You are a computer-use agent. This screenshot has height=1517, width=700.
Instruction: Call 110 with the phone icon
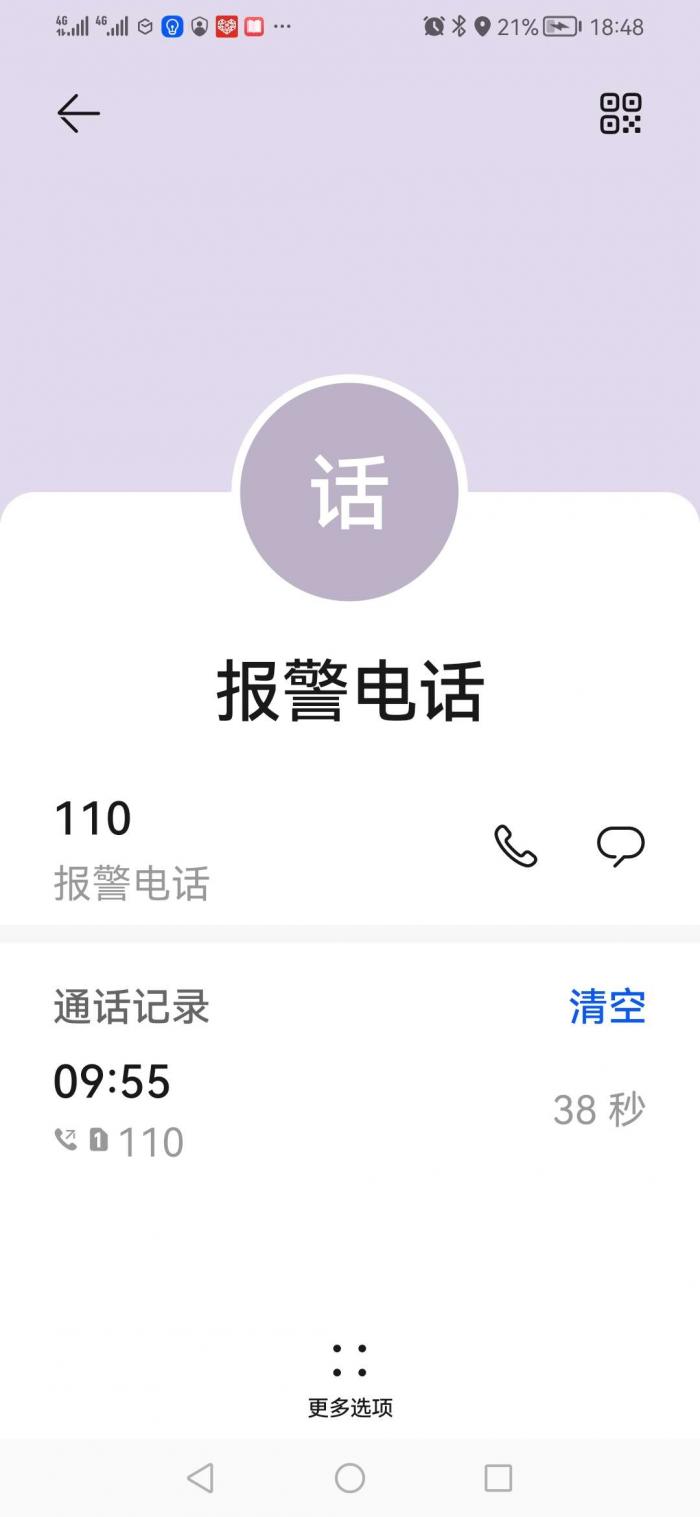pos(516,846)
